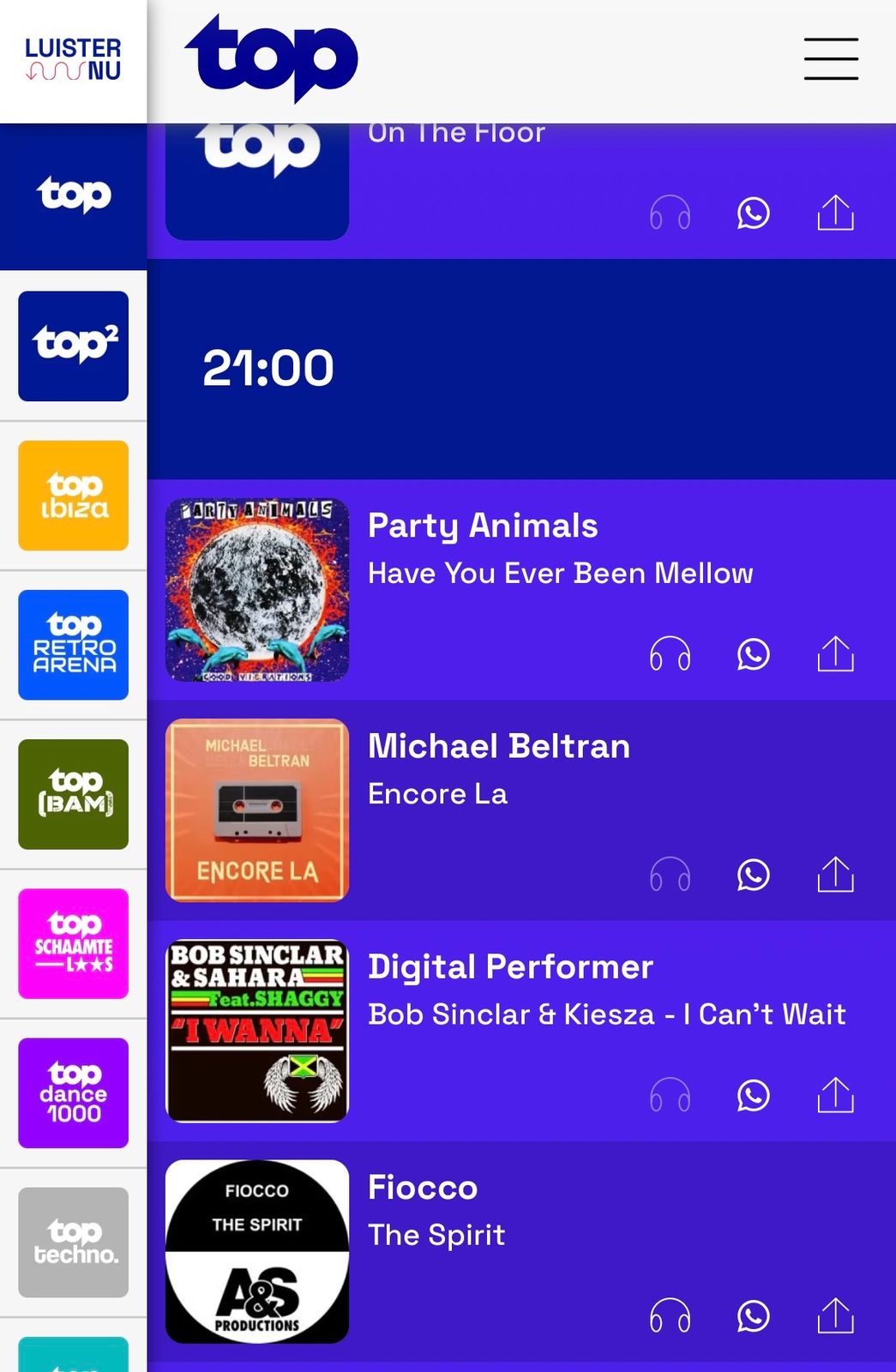Listen to Party Animals preview via headphones
The height and width of the screenshot is (1372, 896).
point(670,655)
